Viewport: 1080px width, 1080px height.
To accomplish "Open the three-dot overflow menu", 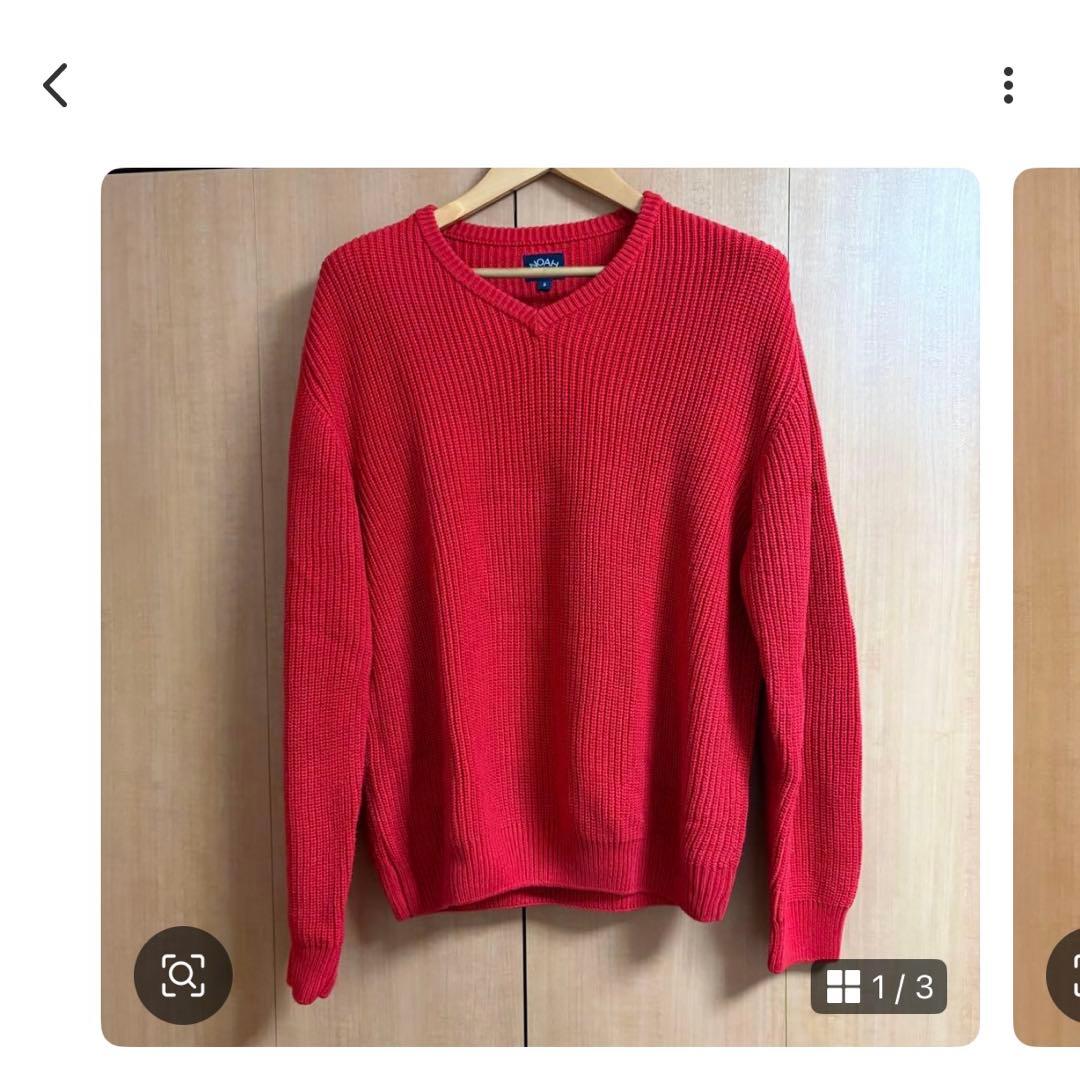I will [x=1008, y=85].
